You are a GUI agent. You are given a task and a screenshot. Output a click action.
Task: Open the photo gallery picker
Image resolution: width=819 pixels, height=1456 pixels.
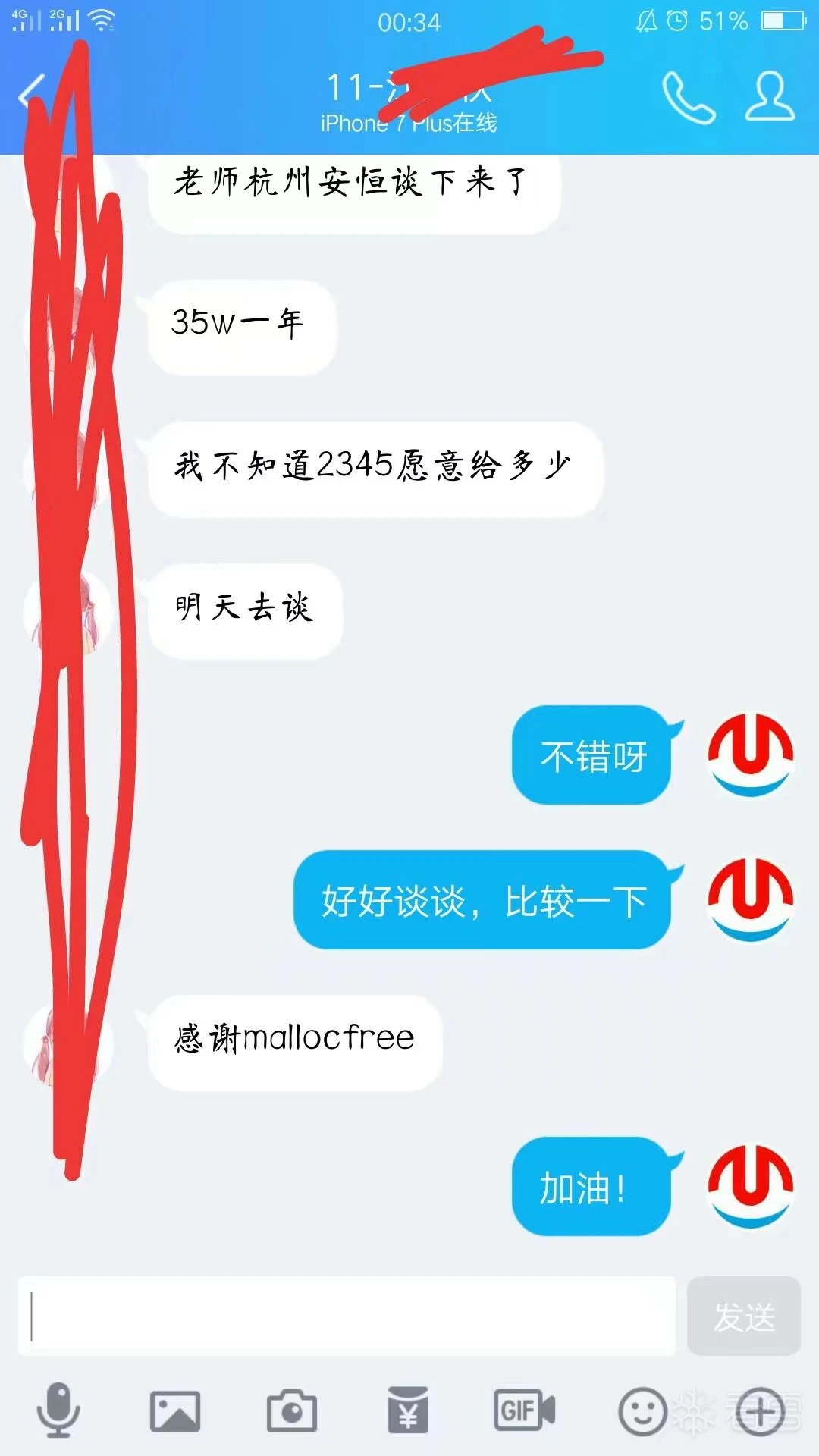tap(175, 1411)
